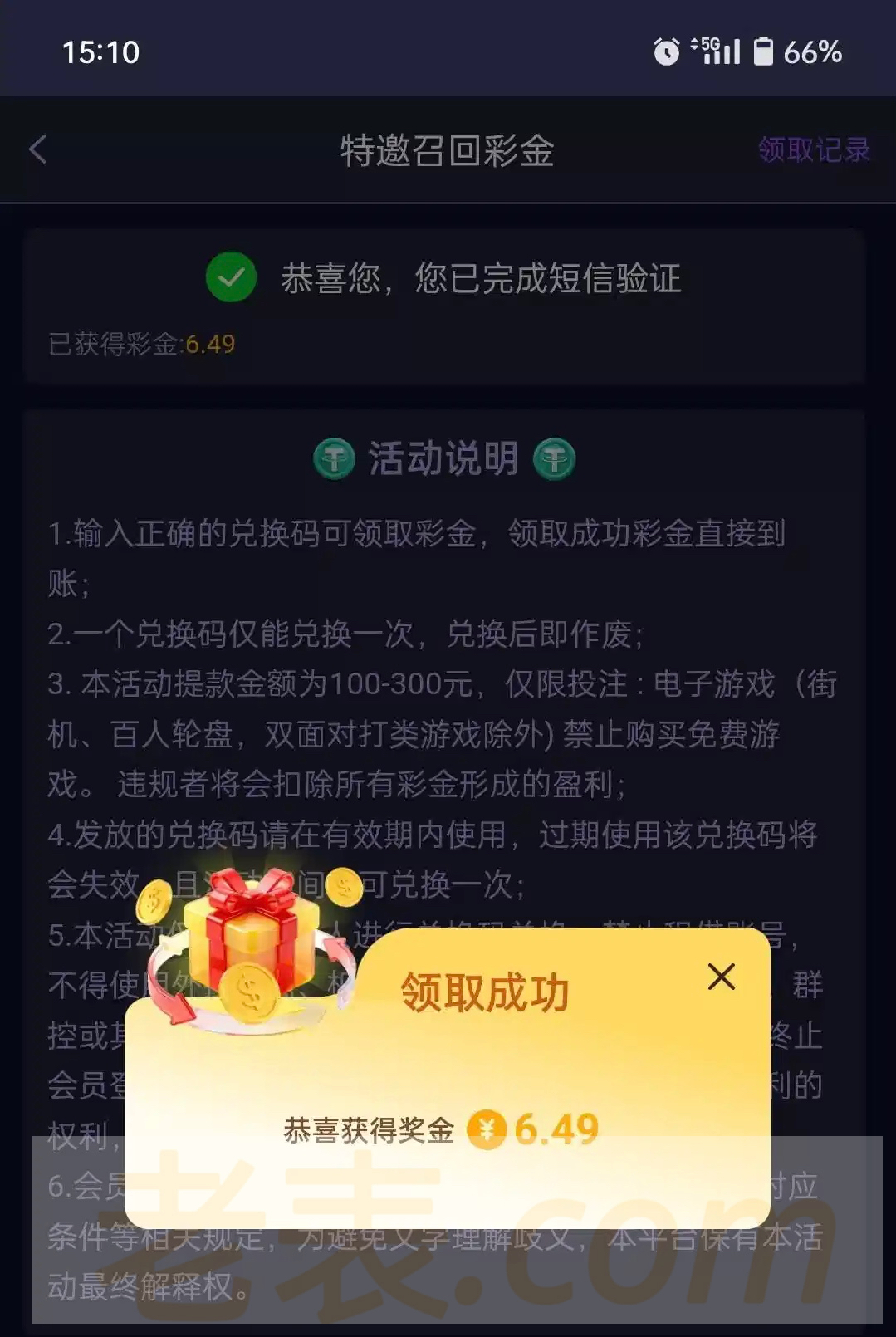The width and height of the screenshot is (896, 1337).
Task: Go back from the 特邀召回彩金 page
Action: click(38, 150)
